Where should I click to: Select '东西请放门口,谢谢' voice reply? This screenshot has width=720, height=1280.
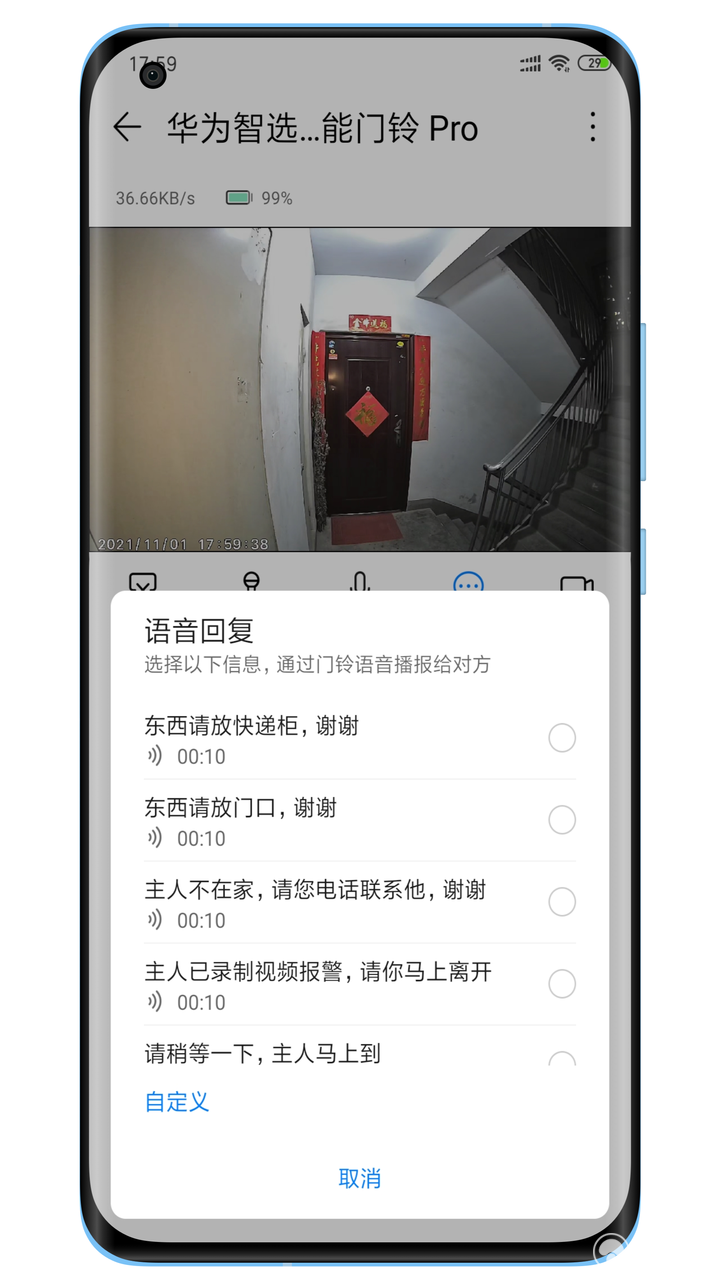point(360,821)
